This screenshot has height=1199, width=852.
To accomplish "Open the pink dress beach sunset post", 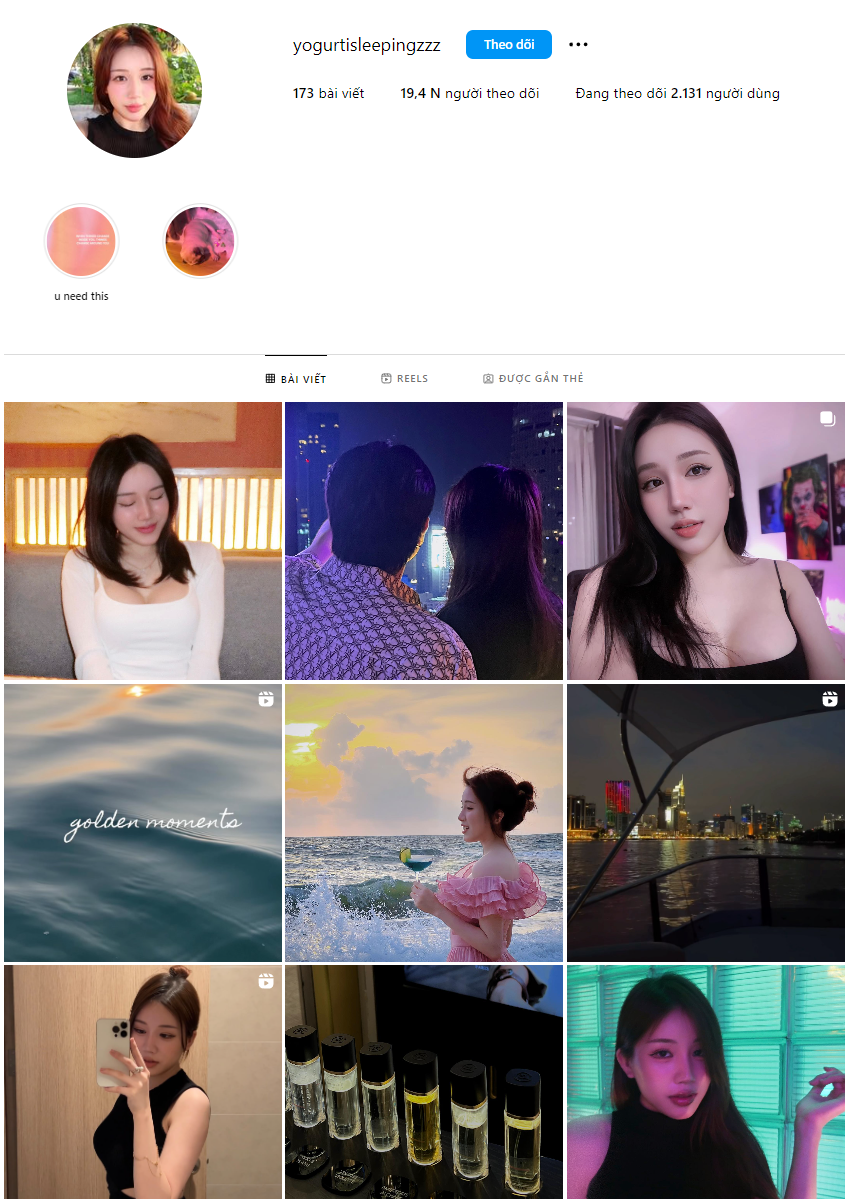I will (x=424, y=823).
